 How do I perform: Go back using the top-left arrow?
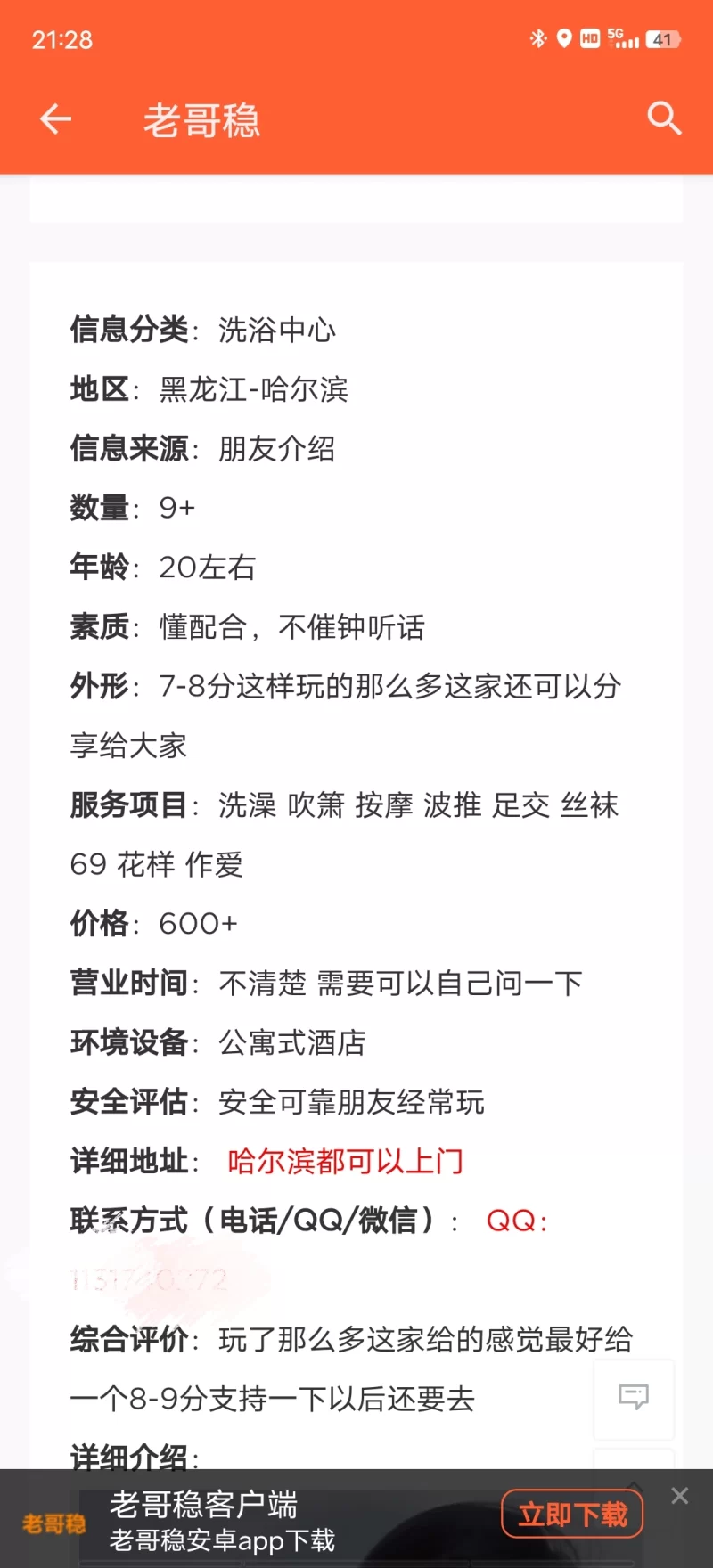click(55, 118)
